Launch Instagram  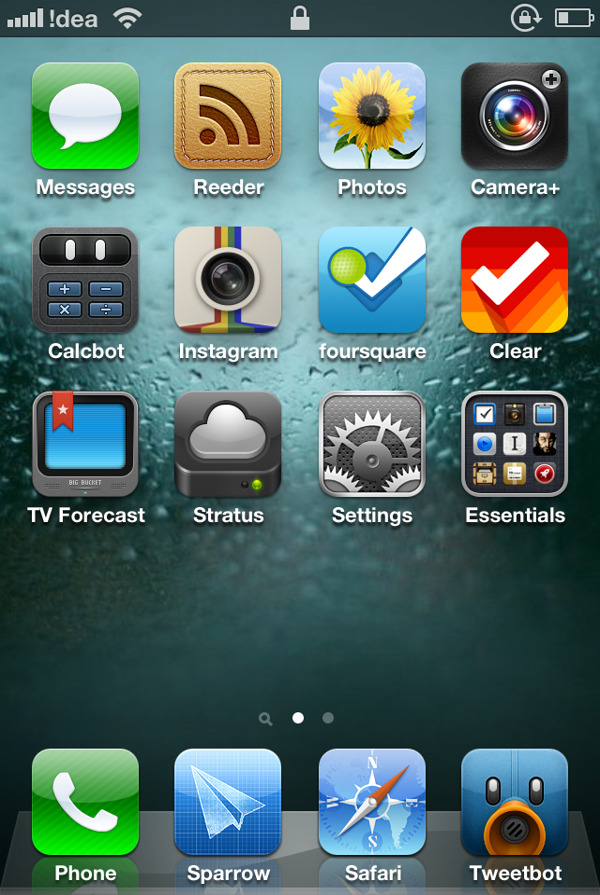(x=228, y=279)
